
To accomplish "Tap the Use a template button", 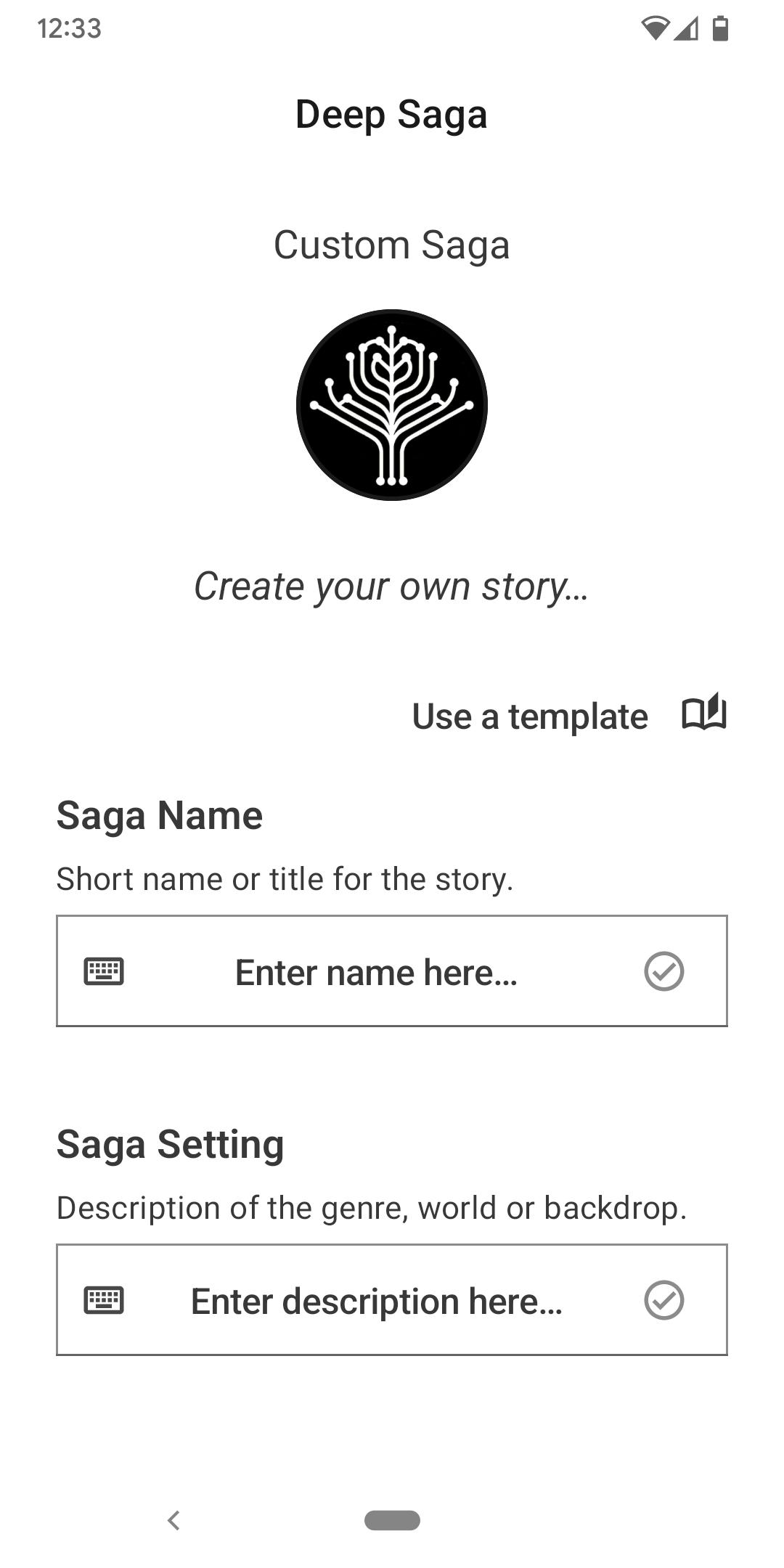I will [x=569, y=716].
